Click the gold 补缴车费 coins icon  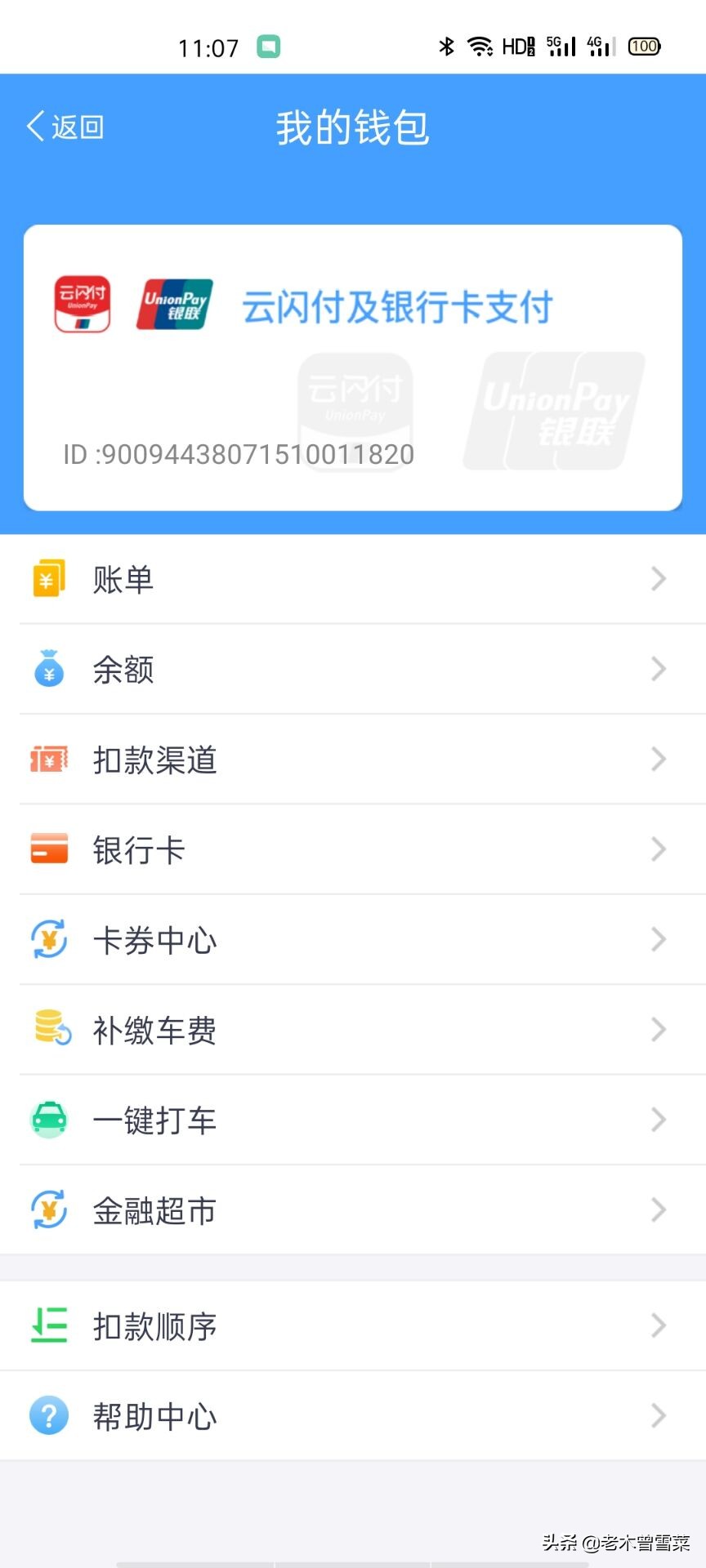coord(49,1030)
